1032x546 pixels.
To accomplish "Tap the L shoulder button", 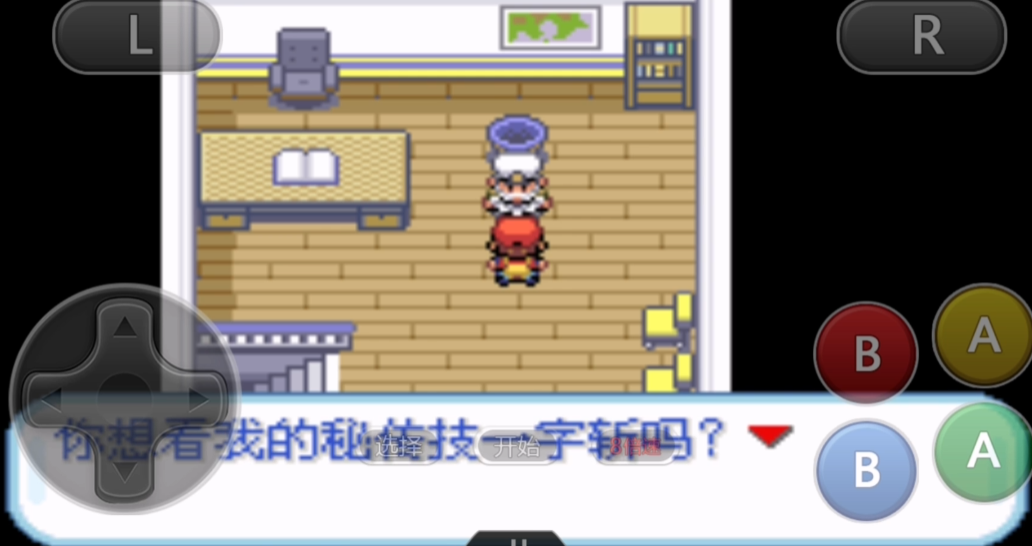I will point(136,37).
